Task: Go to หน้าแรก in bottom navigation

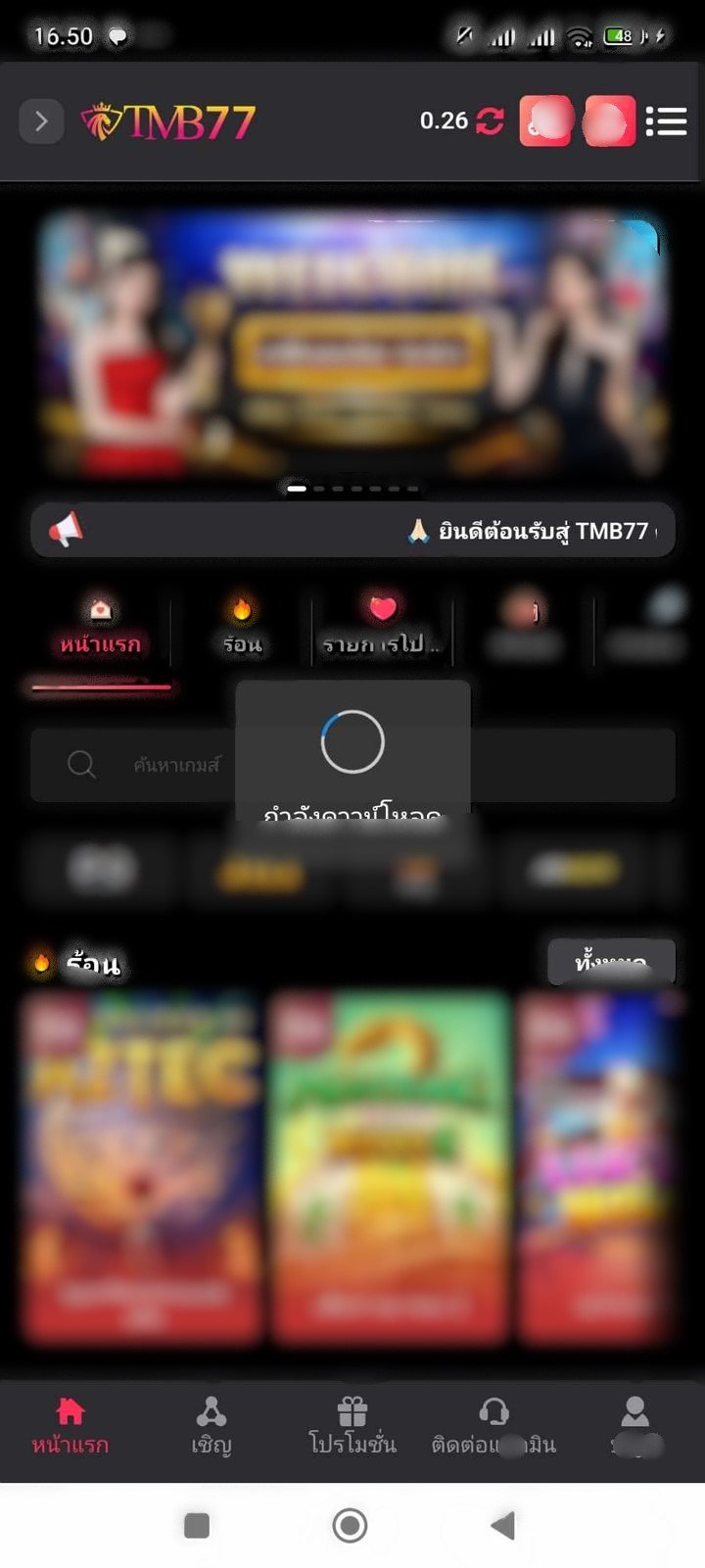Action: coord(70,1425)
